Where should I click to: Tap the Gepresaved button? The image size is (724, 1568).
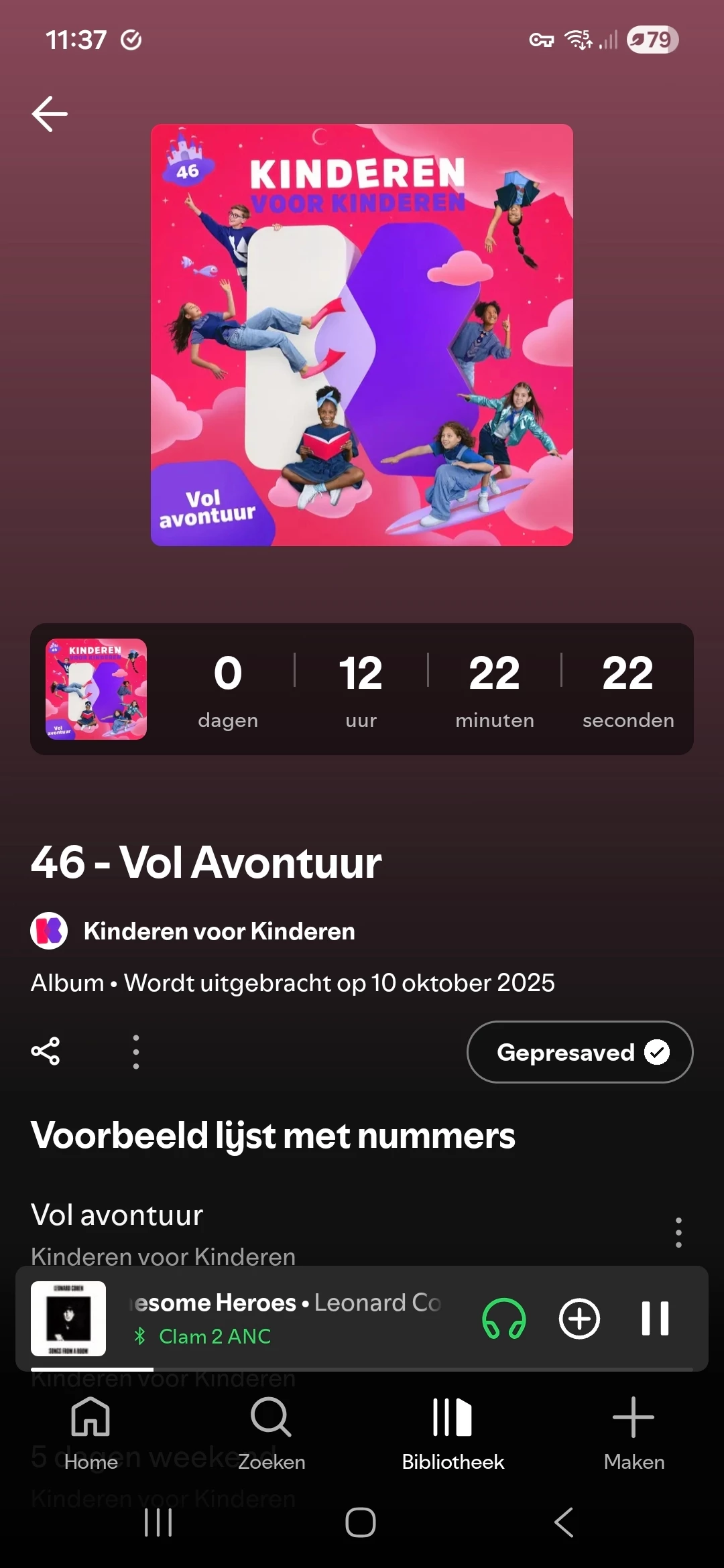pos(580,1052)
